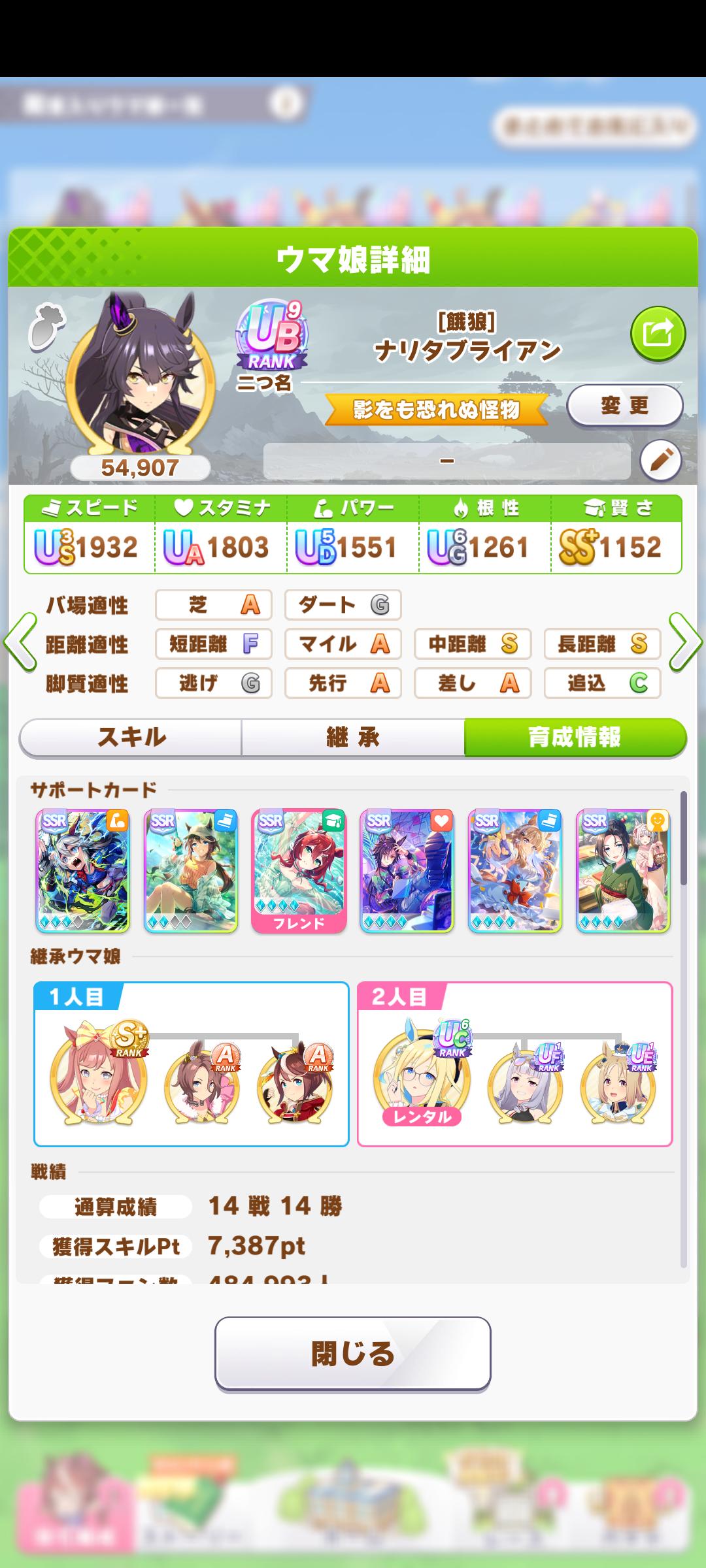This screenshot has height=1568, width=706.
Task: Open the フレンド support card
Action: (x=299, y=871)
